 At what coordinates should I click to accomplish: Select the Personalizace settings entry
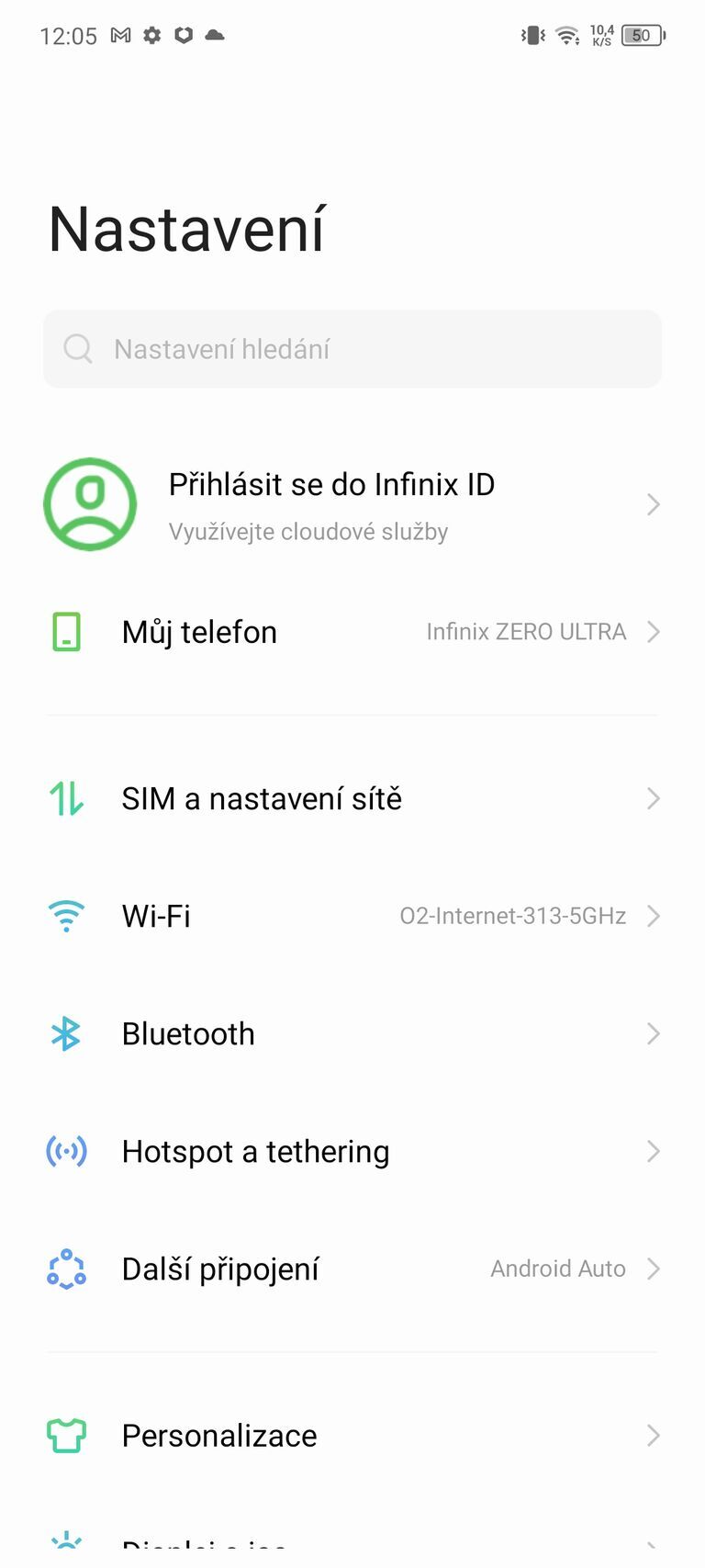coord(219,1435)
